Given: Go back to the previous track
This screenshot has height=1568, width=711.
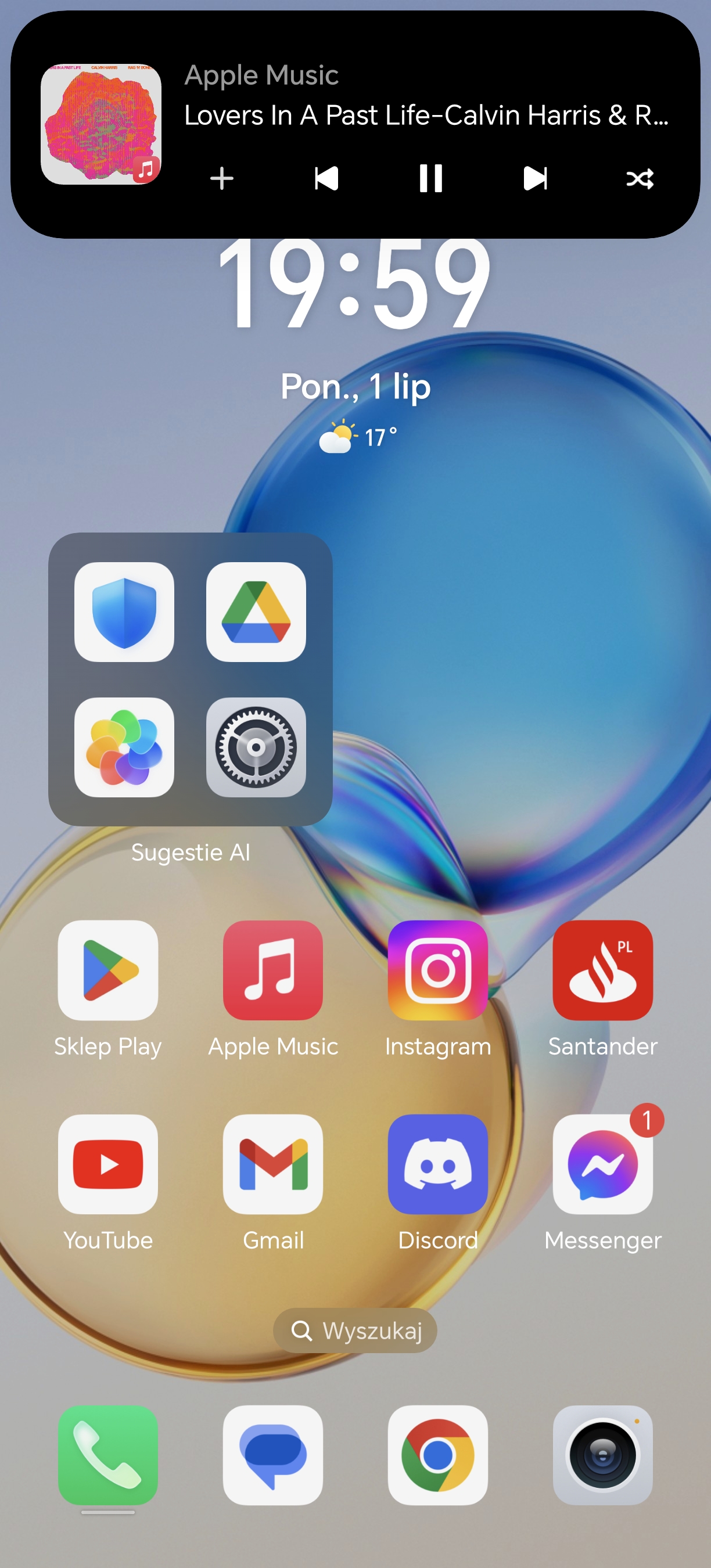Looking at the screenshot, I should (326, 179).
